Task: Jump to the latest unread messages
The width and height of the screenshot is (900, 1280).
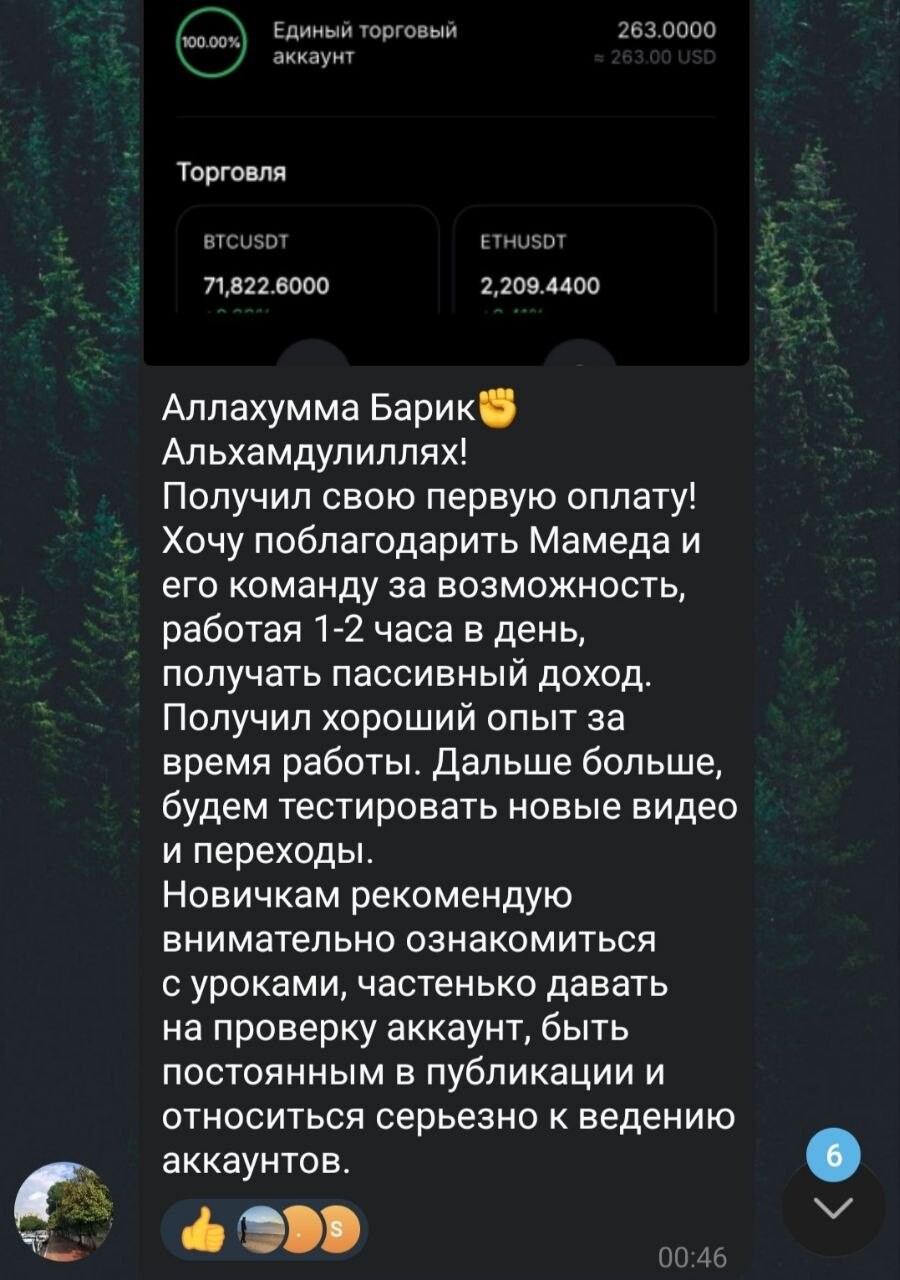Action: [x=833, y=1208]
